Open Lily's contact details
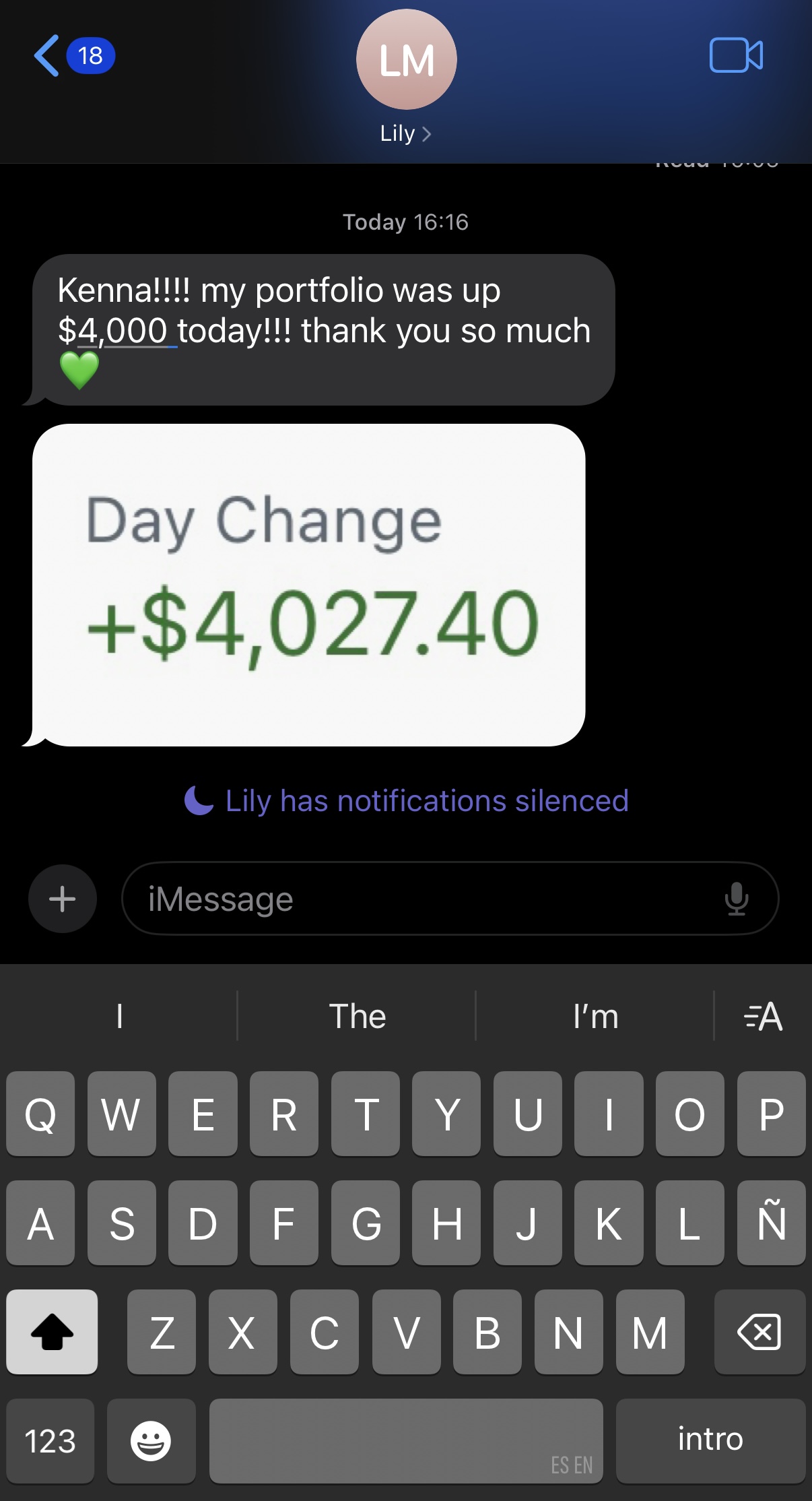812x1501 pixels. pos(405,133)
